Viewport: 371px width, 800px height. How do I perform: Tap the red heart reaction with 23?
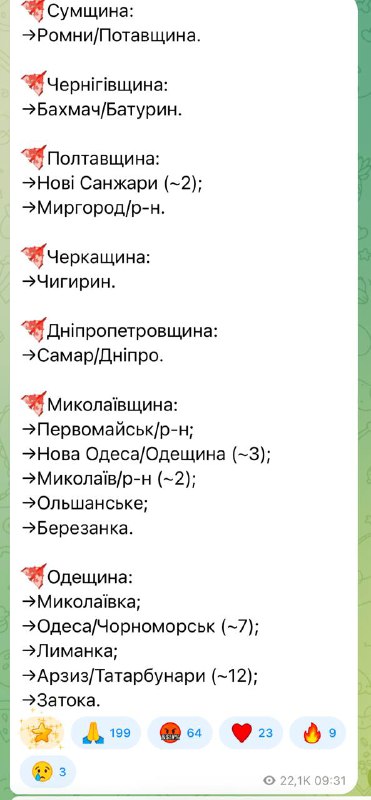point(251,733)
